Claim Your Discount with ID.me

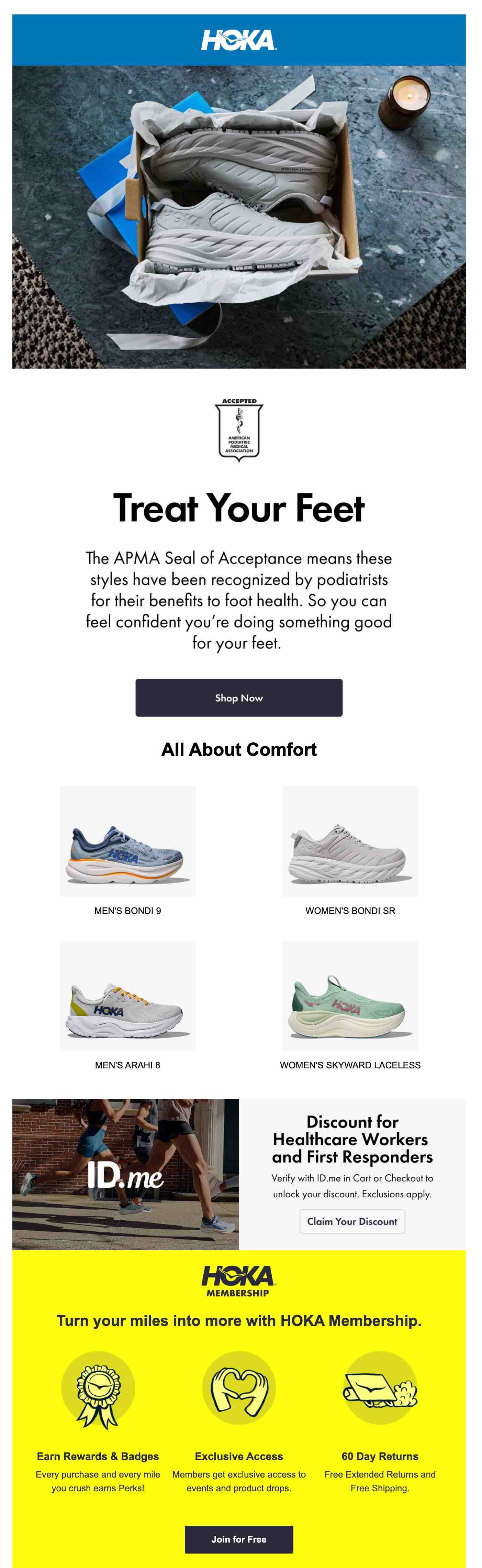click(352, 1221)
